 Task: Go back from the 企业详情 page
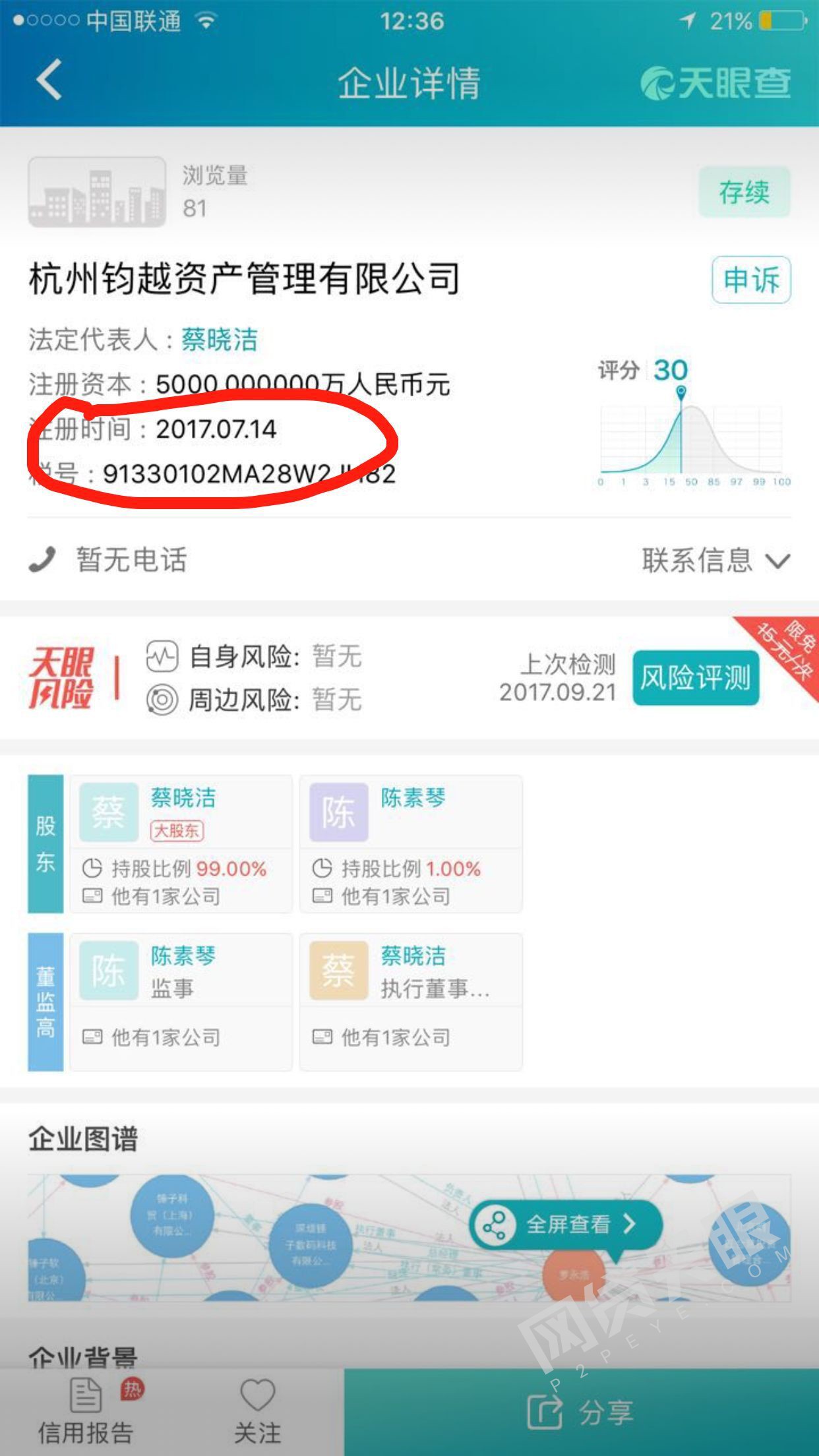49,80
